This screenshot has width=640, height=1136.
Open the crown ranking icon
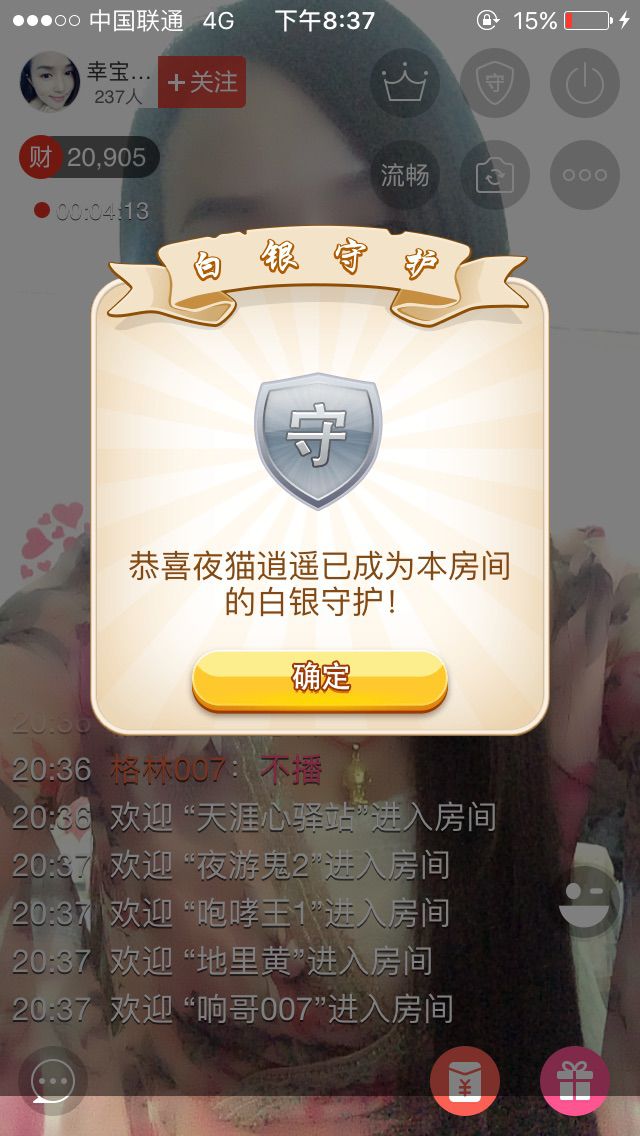(405, 83)
